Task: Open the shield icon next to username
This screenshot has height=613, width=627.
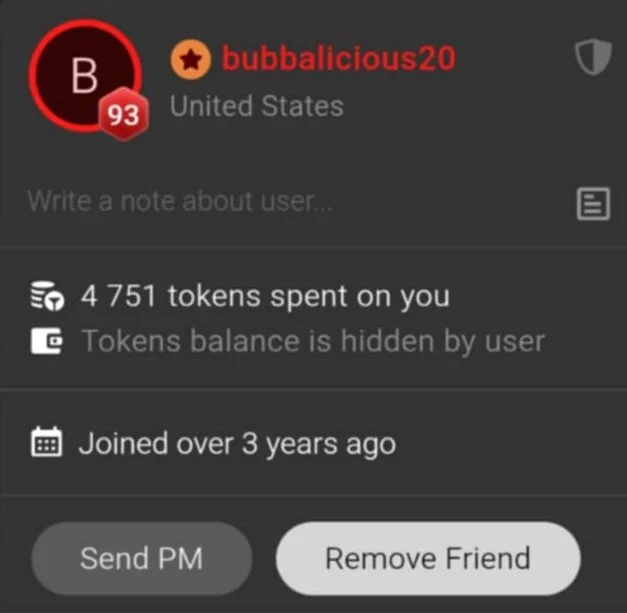Action: [x=593, y=59]
